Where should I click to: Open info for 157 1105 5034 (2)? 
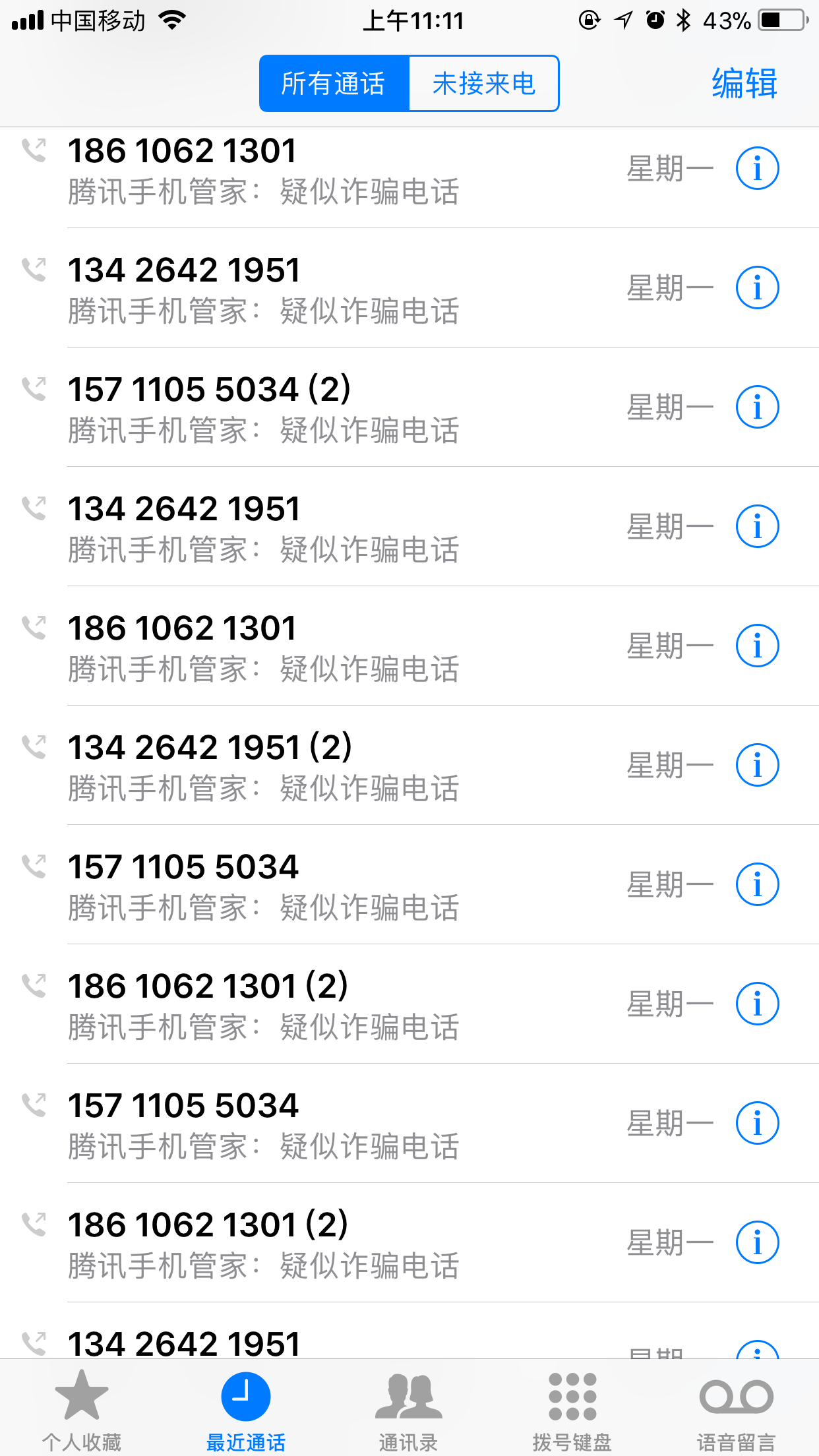[x=757, y=407]
